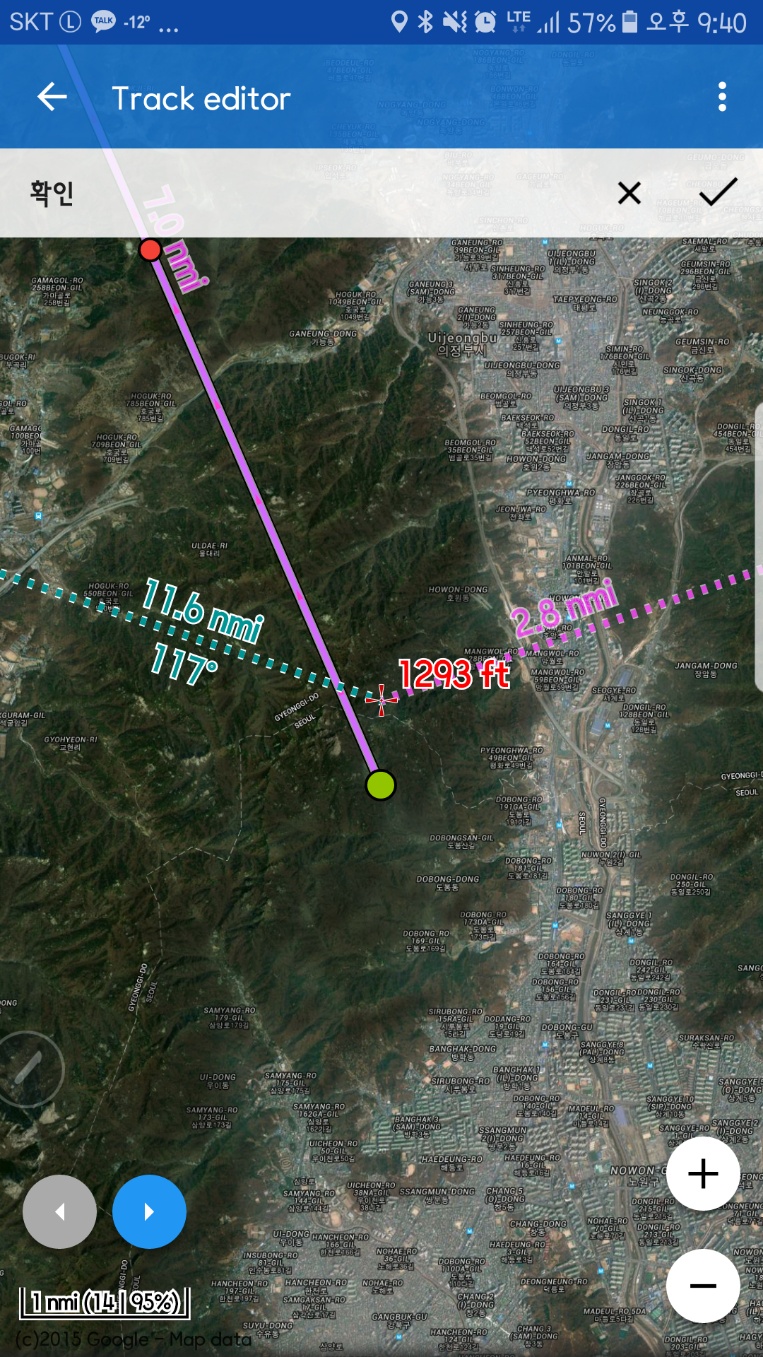Screen dimensions: 763x1357
Task: Zoom out of the map
Action: pyautogui.click(x=703, y=1286)
